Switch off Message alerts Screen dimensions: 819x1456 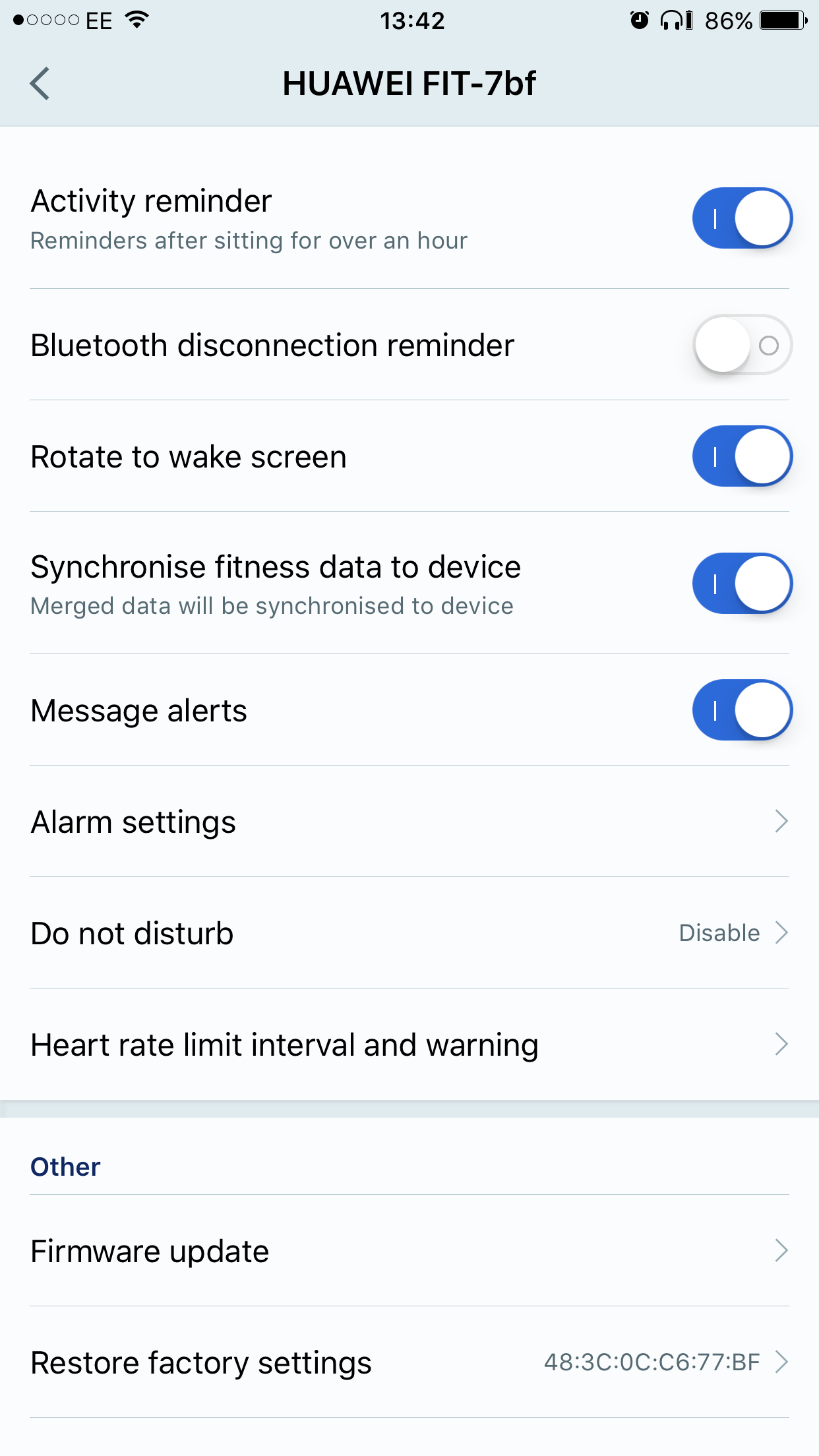click(742, 710)
